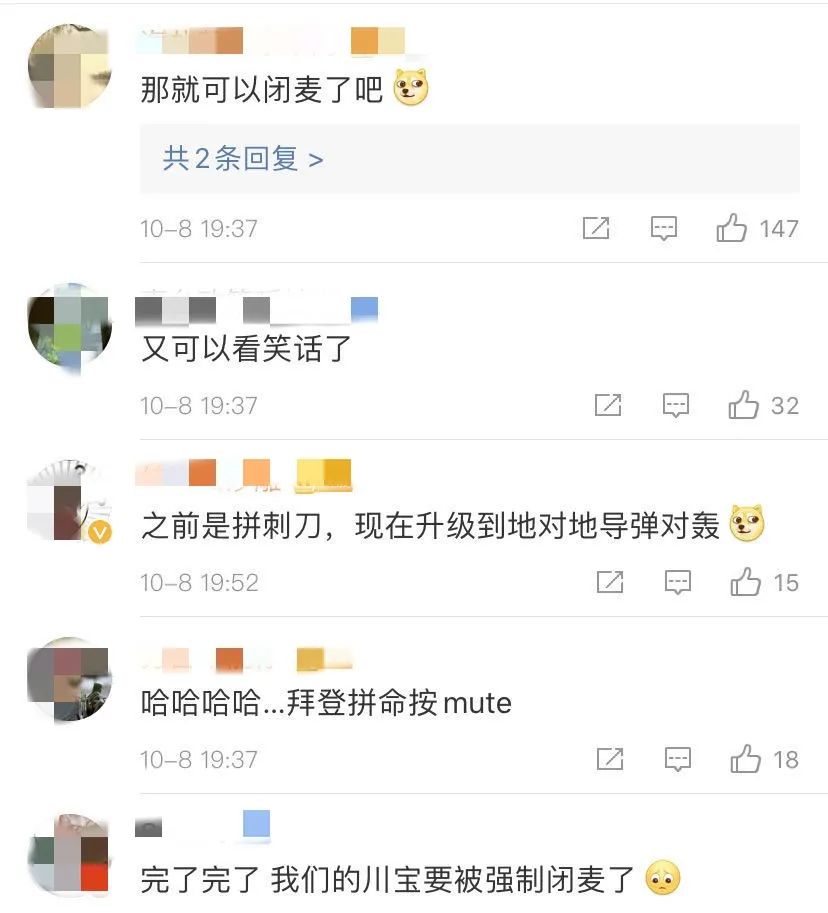Image resolution: width=828 pixels, height=913 pixels.
Task: Share the comment about 地对地导弹对轰
Action: [x=609, y=582]
